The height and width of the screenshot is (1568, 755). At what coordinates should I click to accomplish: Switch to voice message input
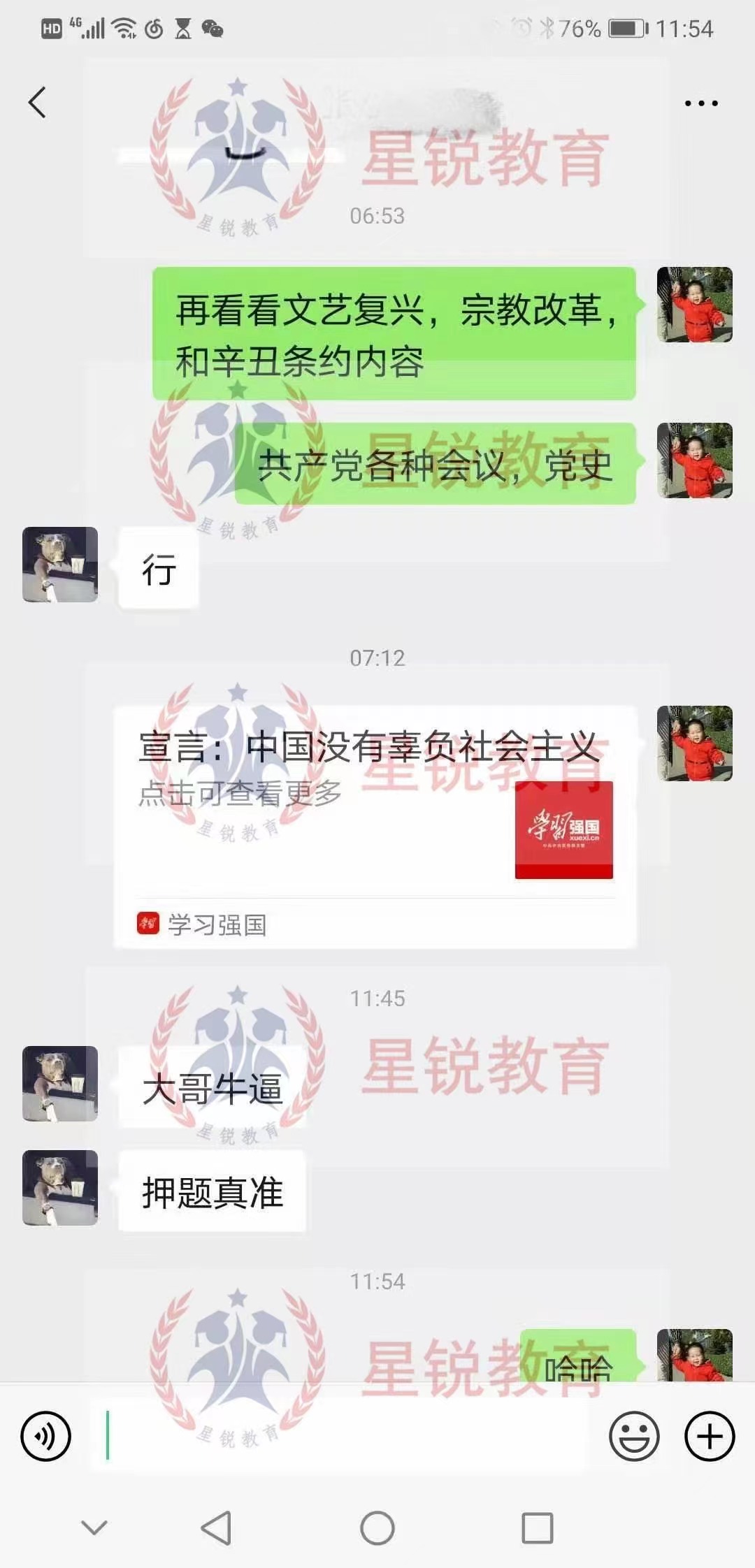(46, 1437)
